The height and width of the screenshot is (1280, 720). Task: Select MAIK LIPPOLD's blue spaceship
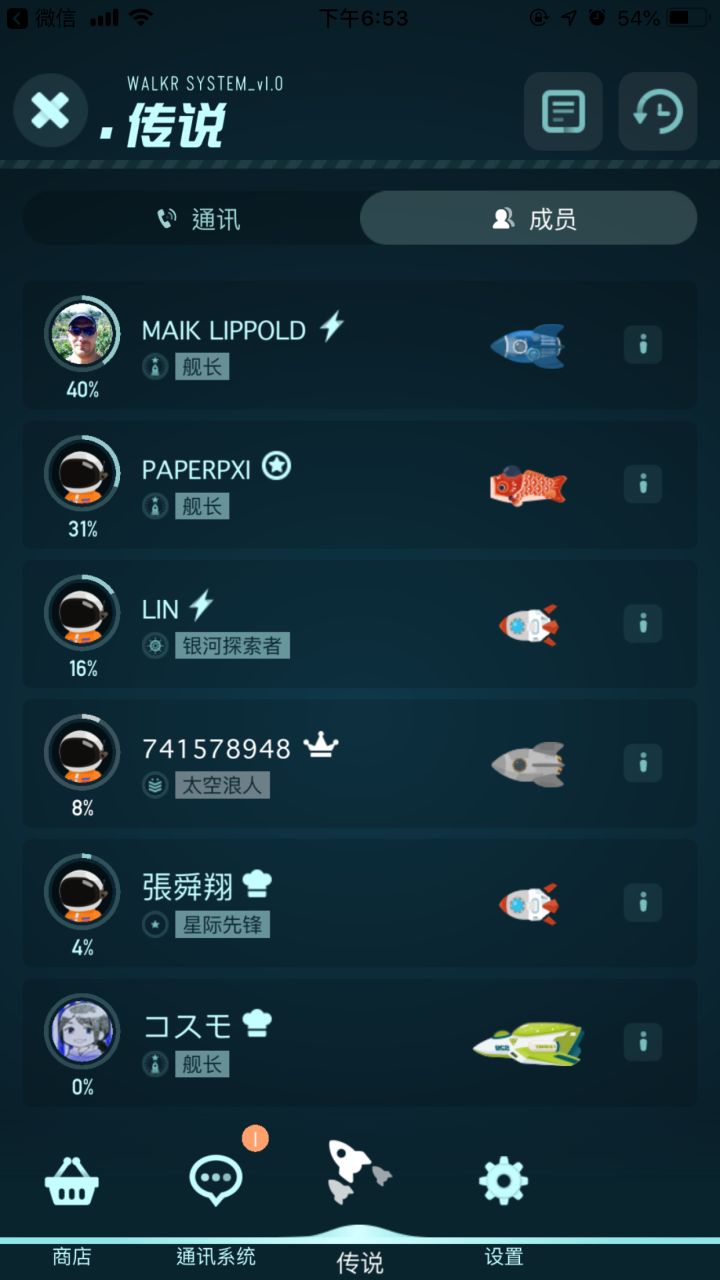(x=528, y=345)
